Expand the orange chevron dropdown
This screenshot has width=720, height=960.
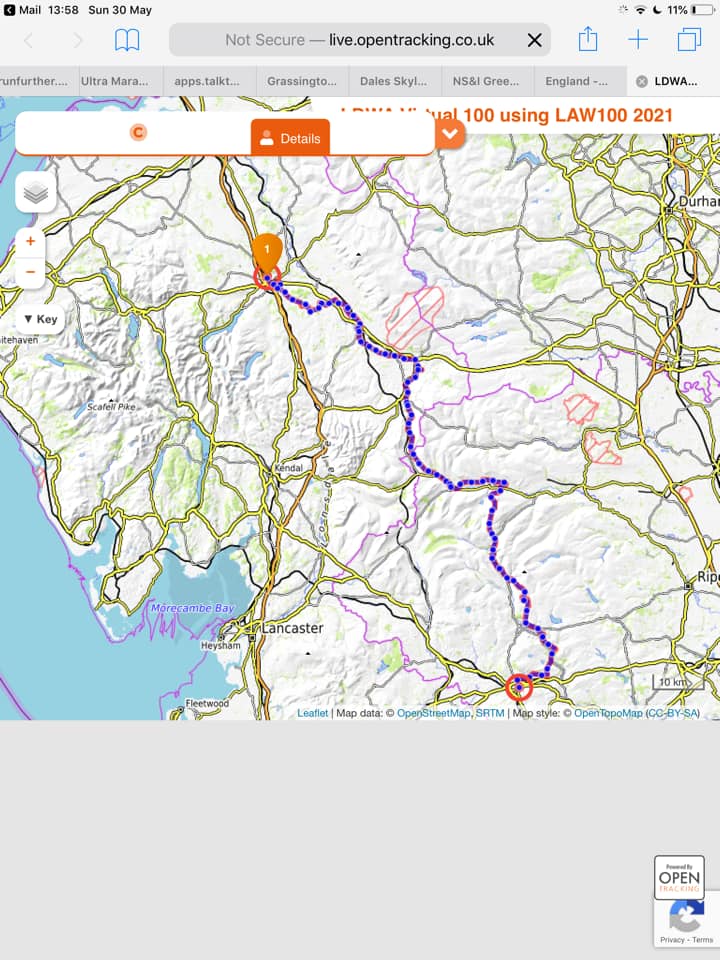450,133
